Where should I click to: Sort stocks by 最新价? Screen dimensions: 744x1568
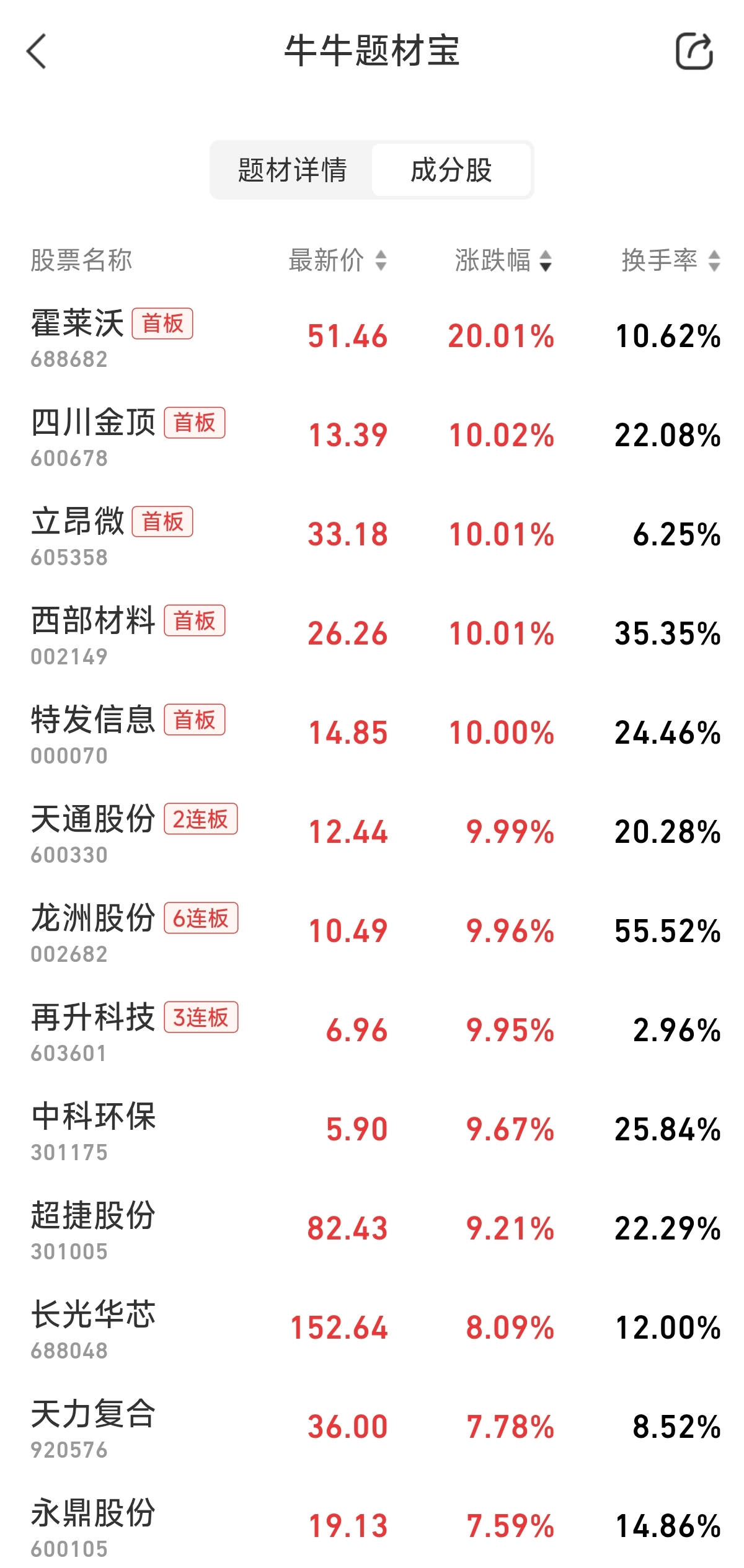(337, 260)
